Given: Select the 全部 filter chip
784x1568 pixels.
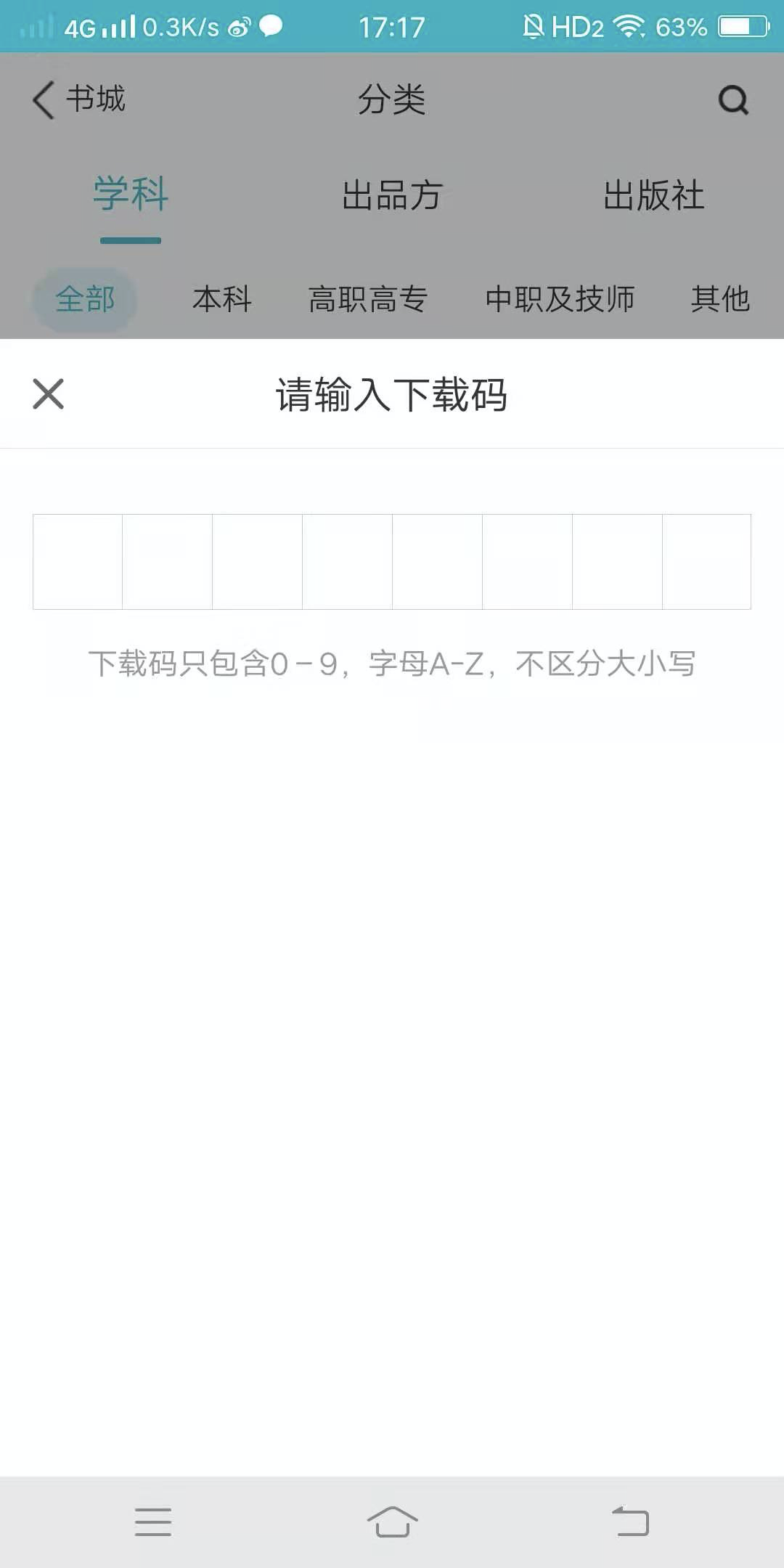Looking at the screenshot, I should [x=85, y=299].
